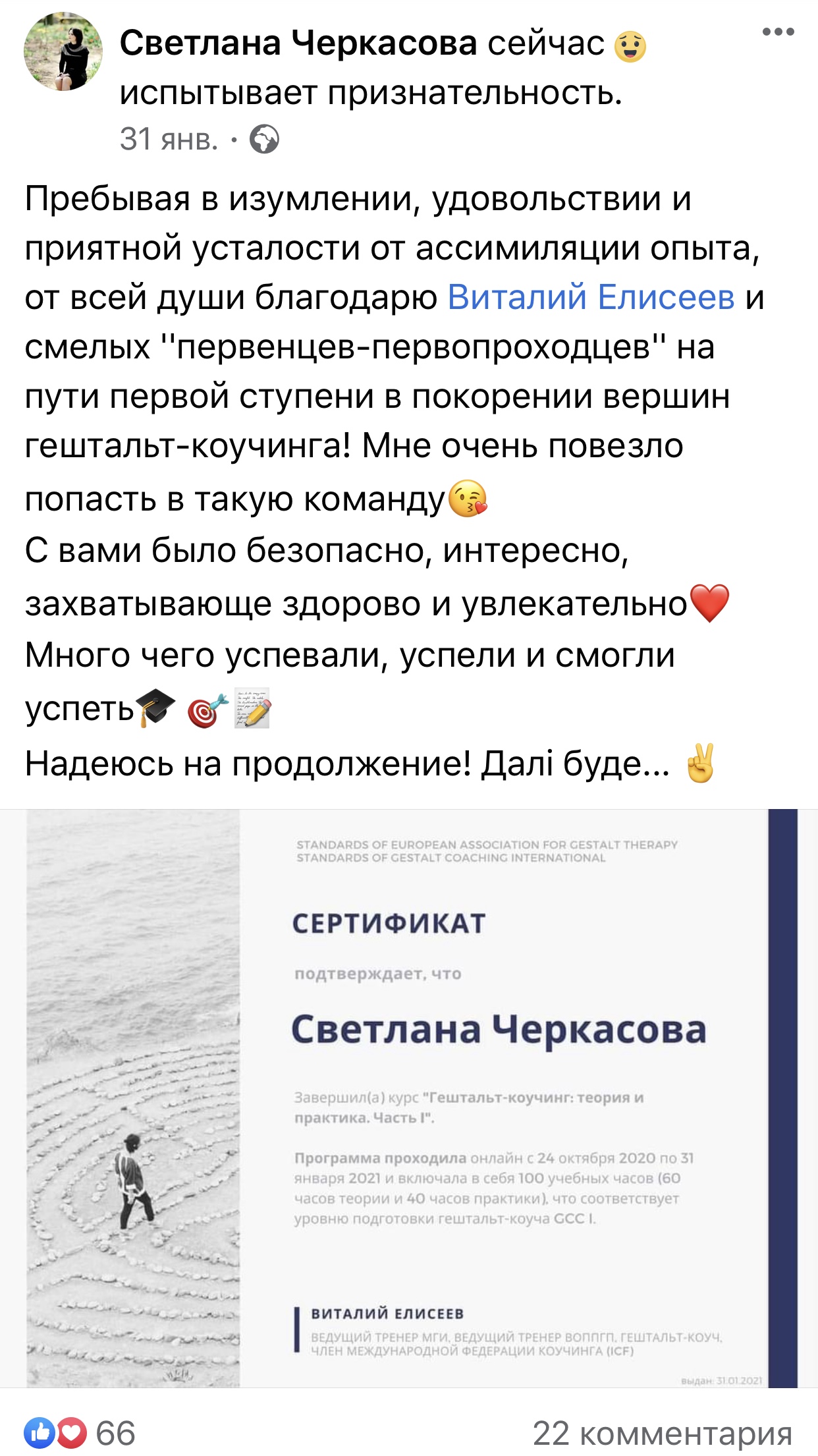
Task: Tap the globe audience privacy icon
Action: (x=264, y=140)
